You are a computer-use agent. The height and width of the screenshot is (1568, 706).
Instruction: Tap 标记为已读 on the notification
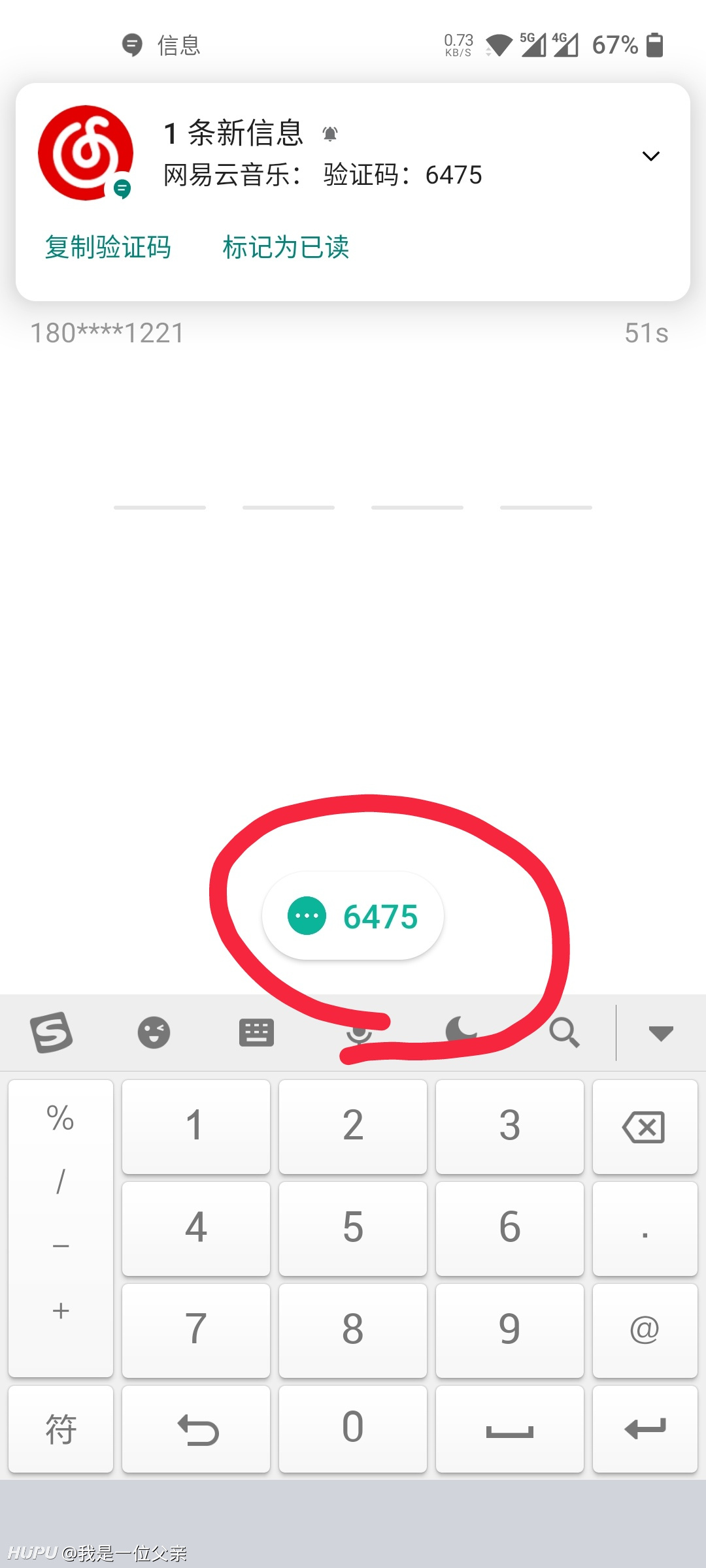[286, 248]
